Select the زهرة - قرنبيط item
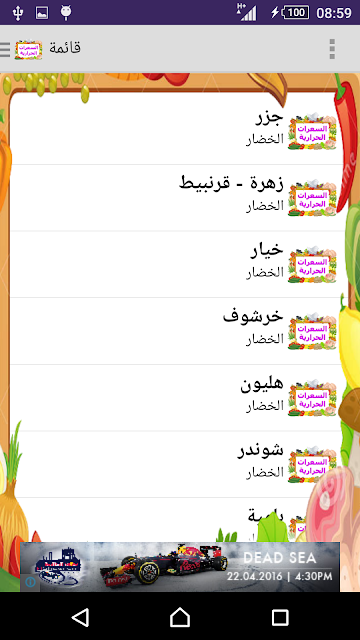This screenshot has width=360, height=640. [176, 198]
